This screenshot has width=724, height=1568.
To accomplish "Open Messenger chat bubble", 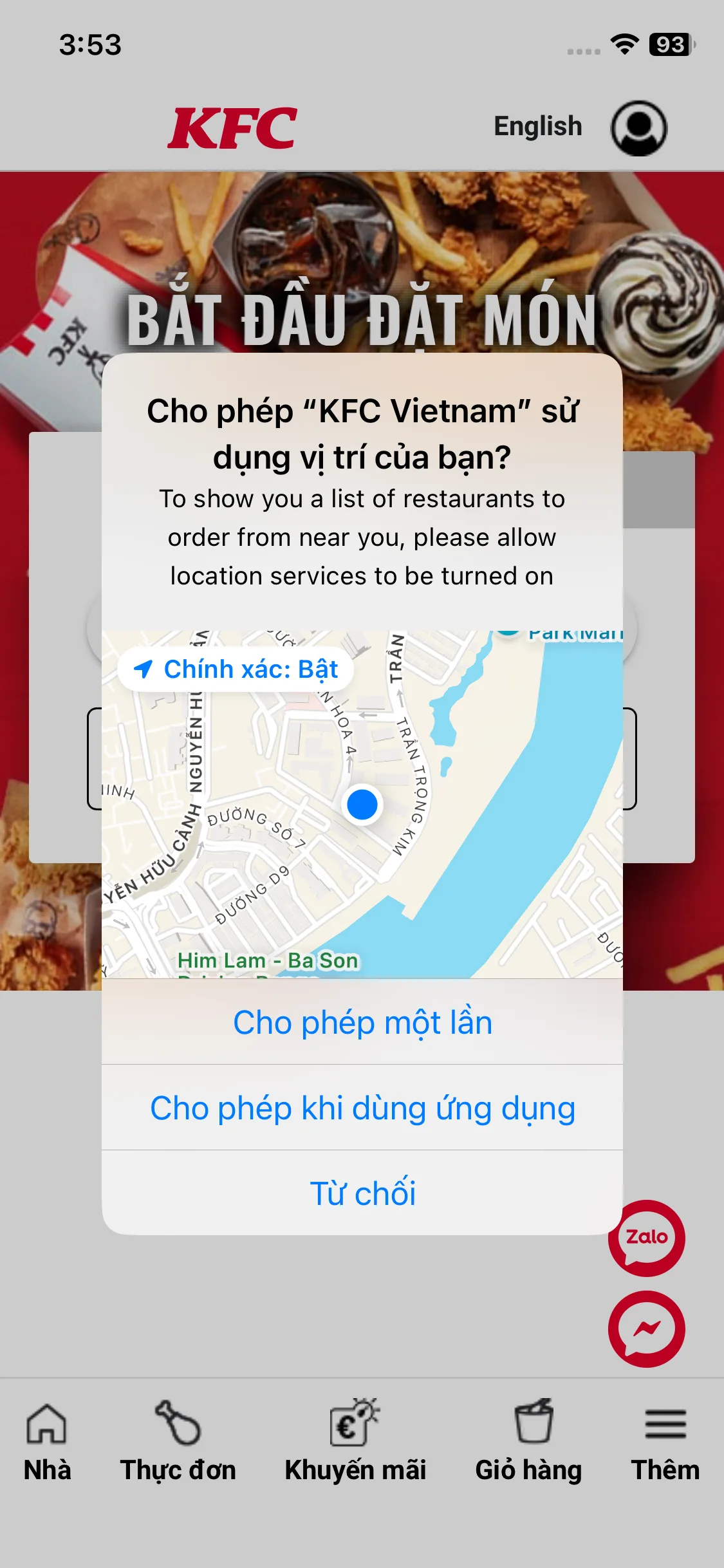I will pos(646,1329).
